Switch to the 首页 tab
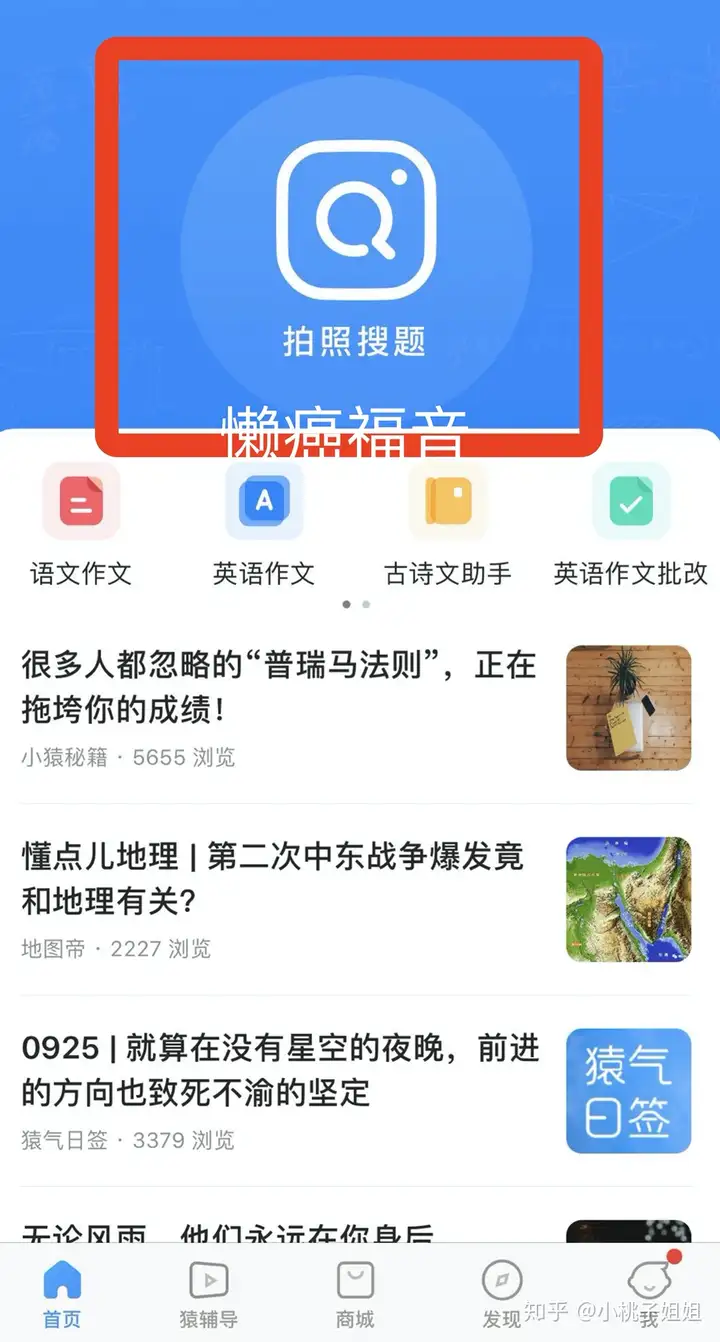The height and width of the screenshot is (1342, 720). pyautogui.click(x=62, y=1293)
